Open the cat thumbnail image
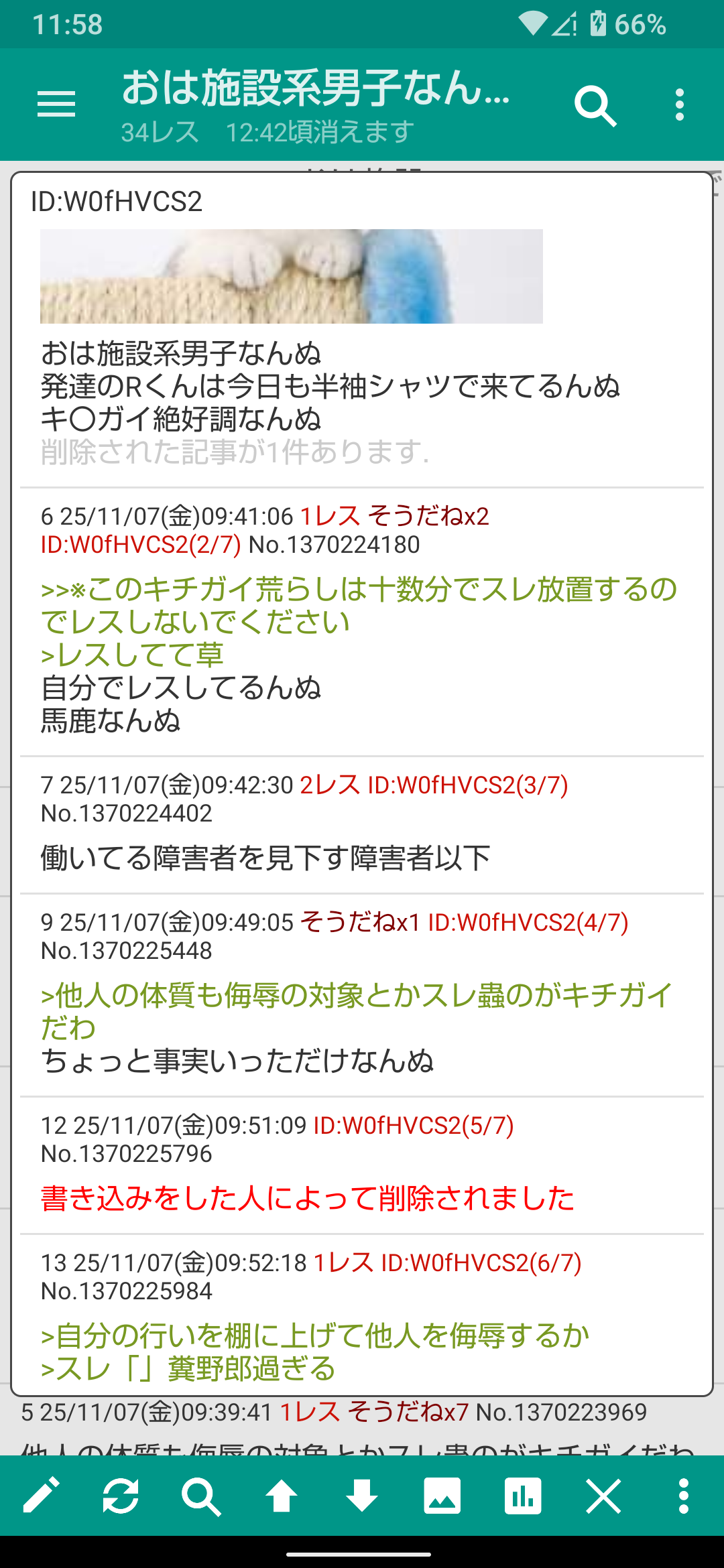 (291, 276)
